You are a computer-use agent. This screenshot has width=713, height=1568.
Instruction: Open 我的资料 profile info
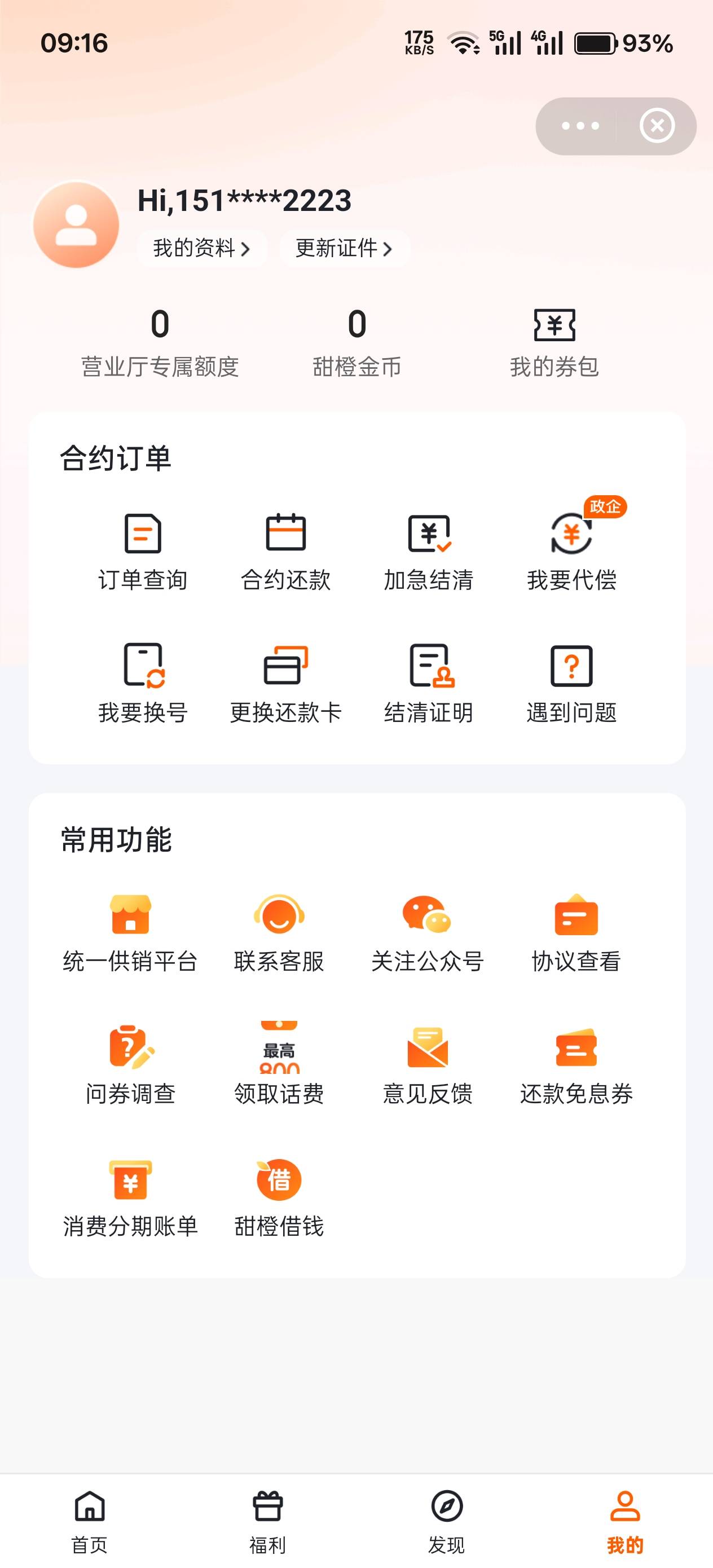tap(201, 248)
